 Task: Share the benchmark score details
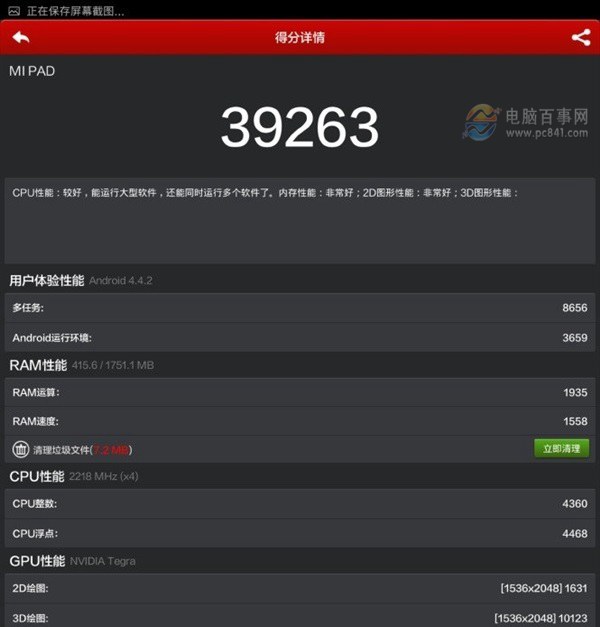[x=580, y=38]
